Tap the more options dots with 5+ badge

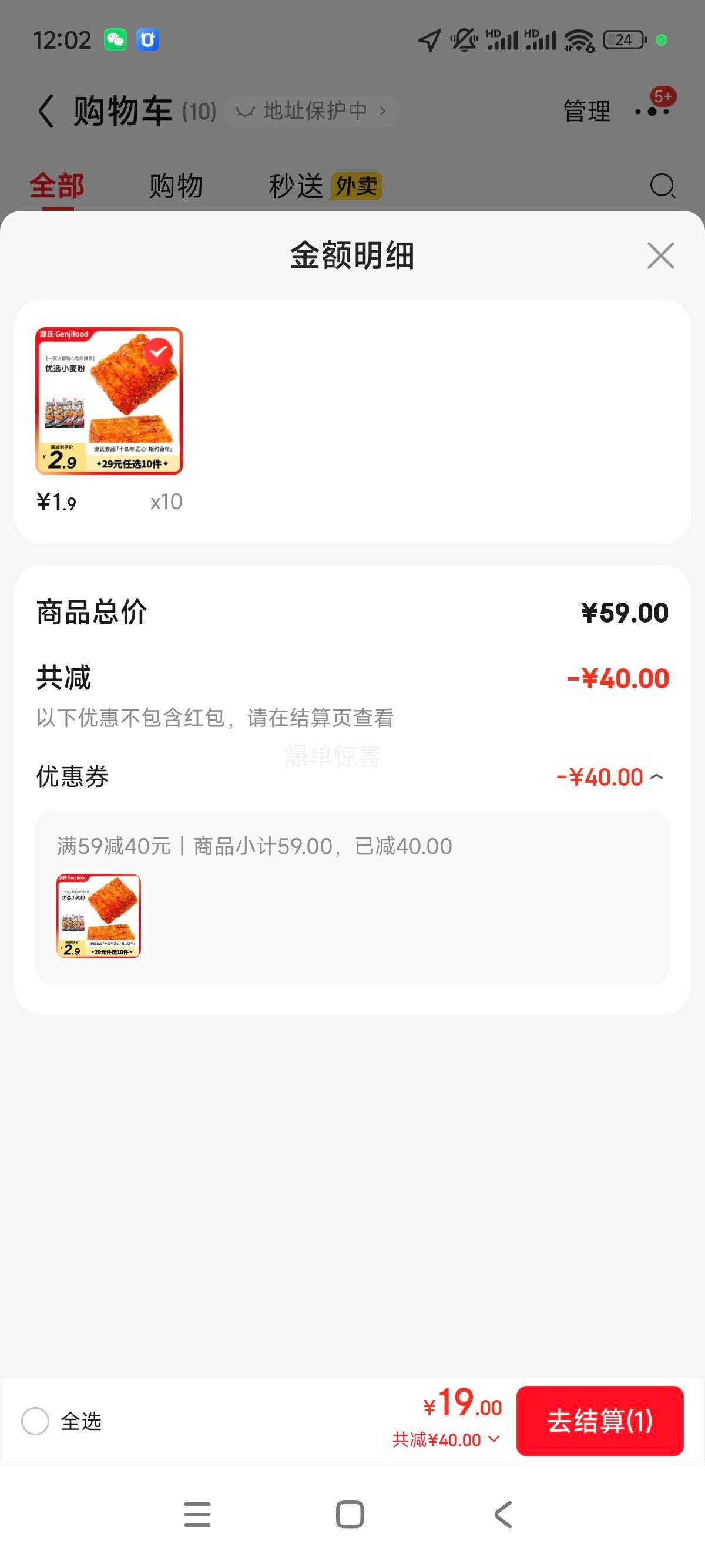pyautogui.click(x=653, y=112)
